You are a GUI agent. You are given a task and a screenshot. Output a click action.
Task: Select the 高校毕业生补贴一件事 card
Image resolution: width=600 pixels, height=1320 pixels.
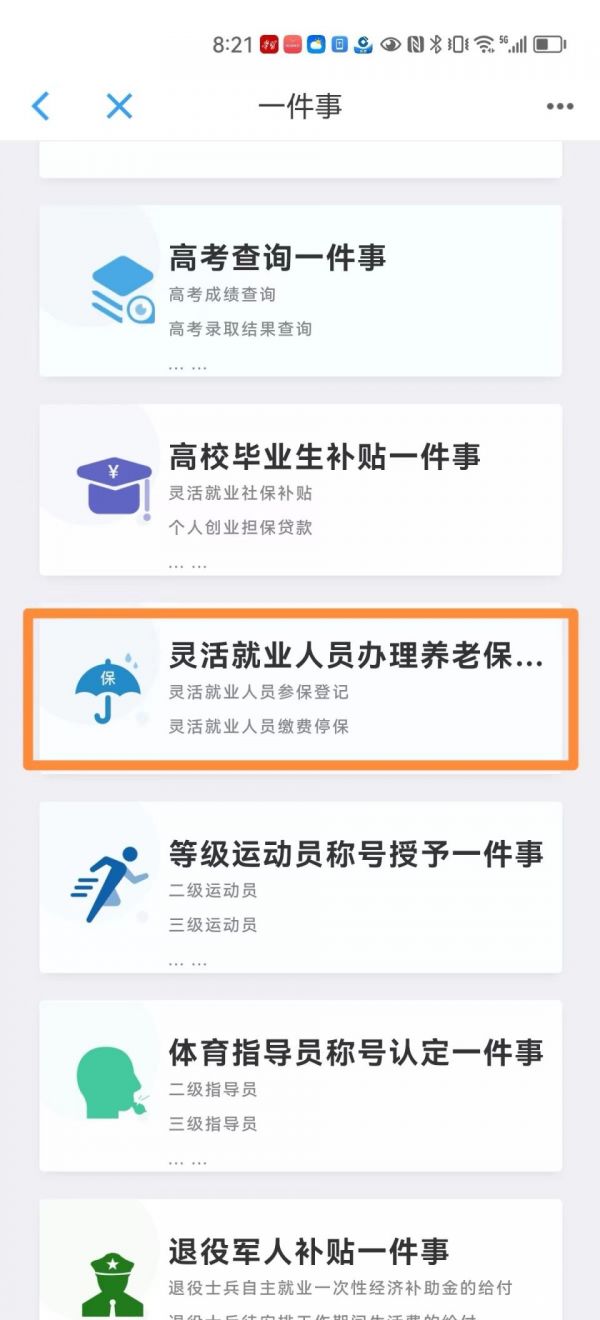click(300, 489)
